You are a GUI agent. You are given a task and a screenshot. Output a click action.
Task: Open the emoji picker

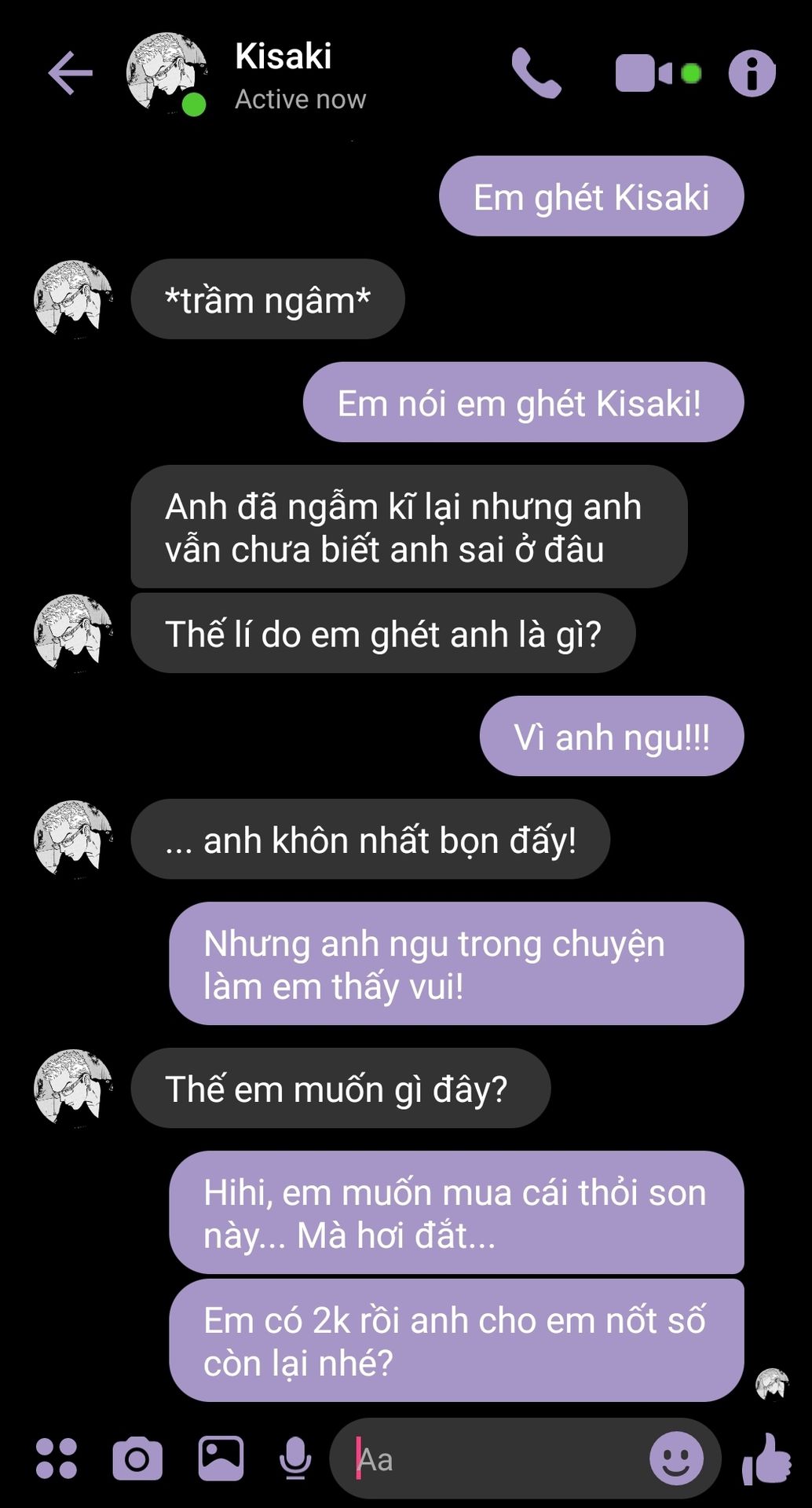[x=675, y=1459]
